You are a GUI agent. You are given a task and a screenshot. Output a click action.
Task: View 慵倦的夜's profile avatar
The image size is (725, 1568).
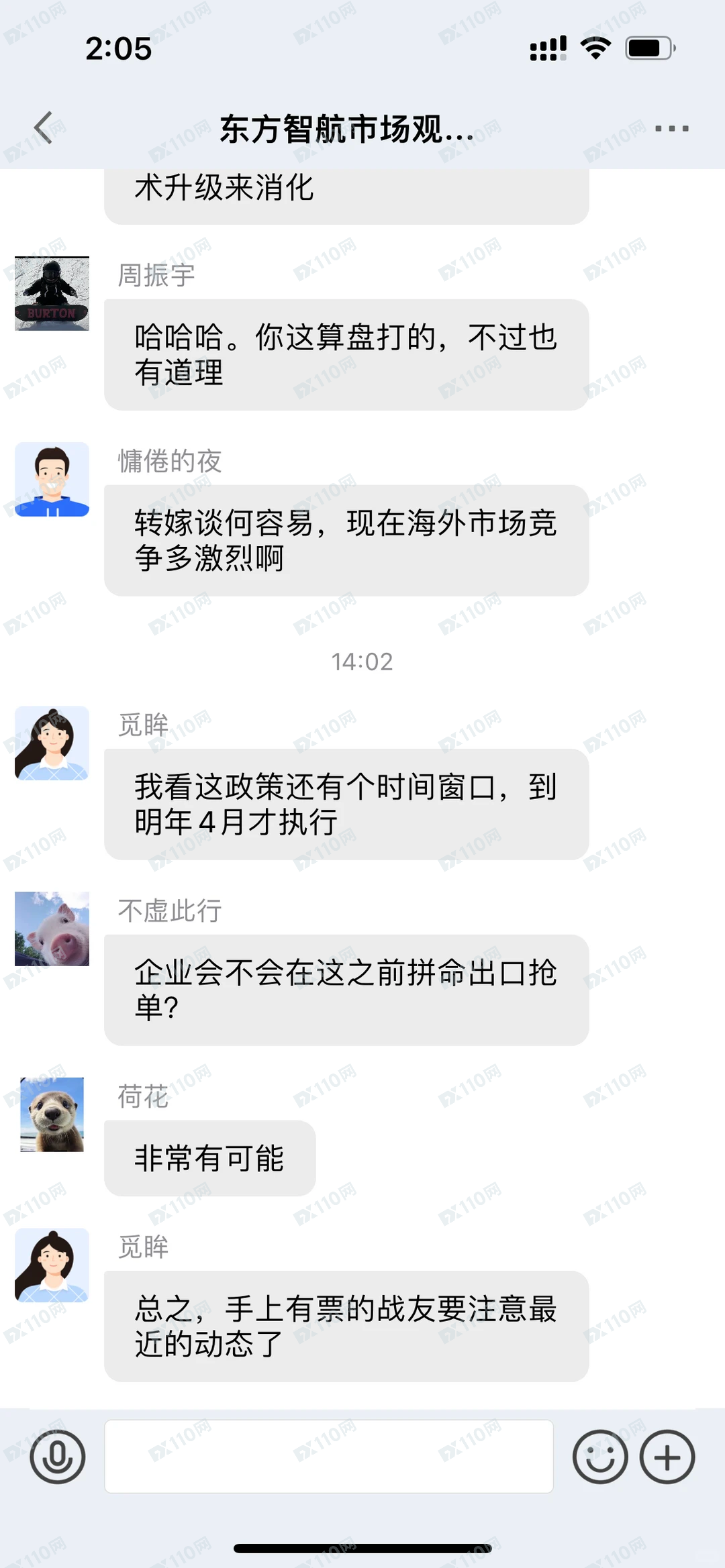click(x=52, y=479)
